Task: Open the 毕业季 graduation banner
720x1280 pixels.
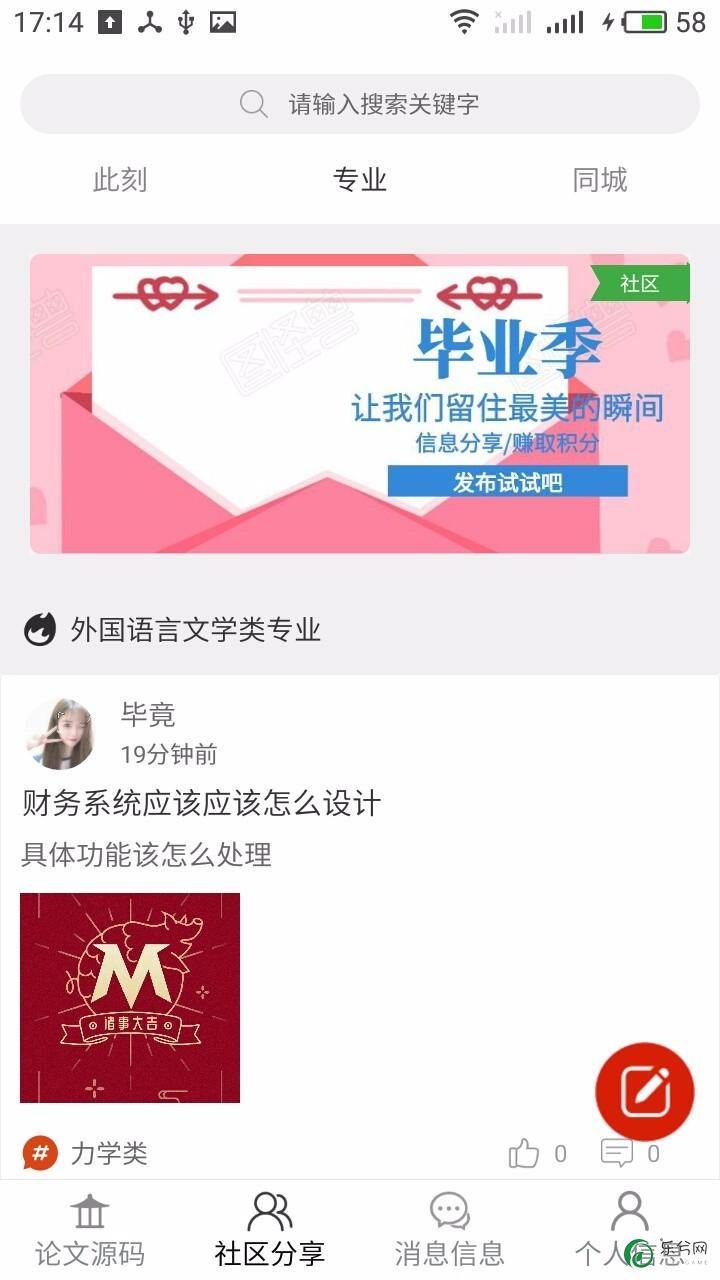Action: [360, 403]
